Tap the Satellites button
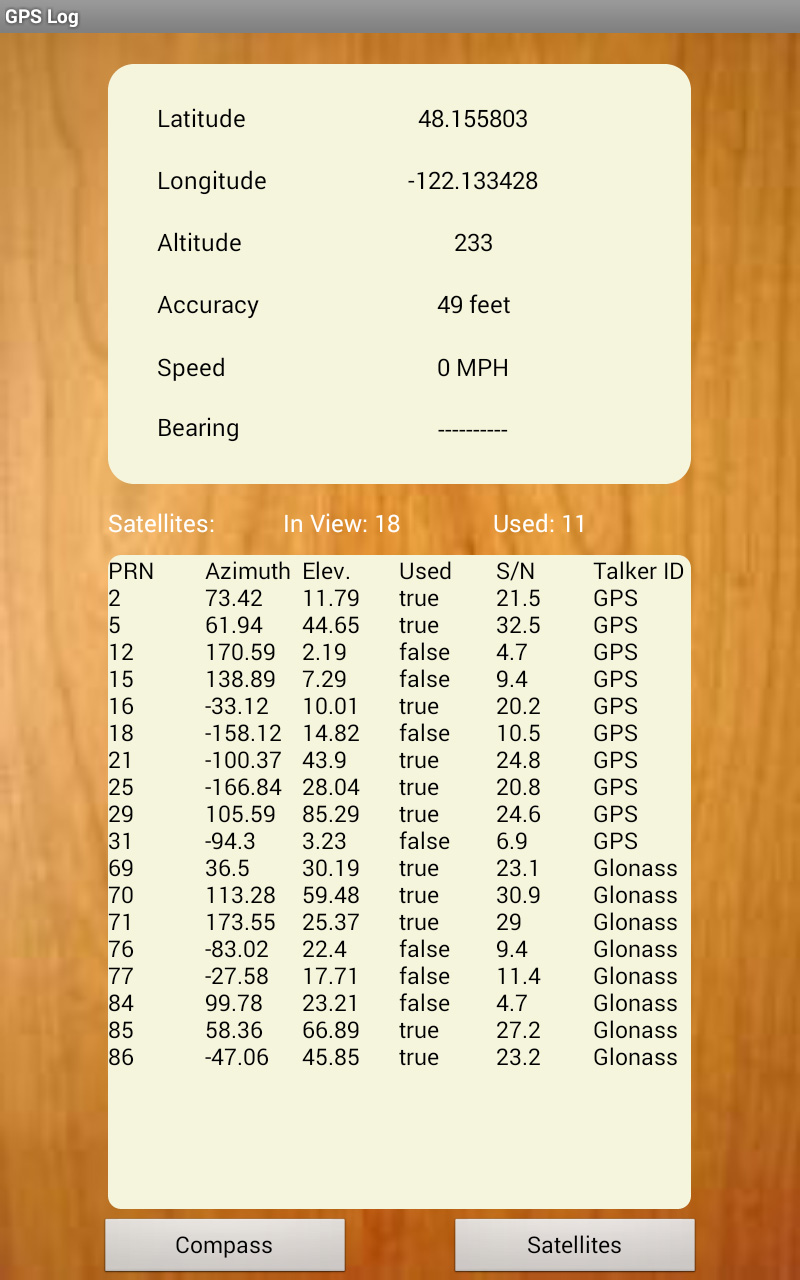The height and width of the screenshot is (1280, 800). point(574,1245)
